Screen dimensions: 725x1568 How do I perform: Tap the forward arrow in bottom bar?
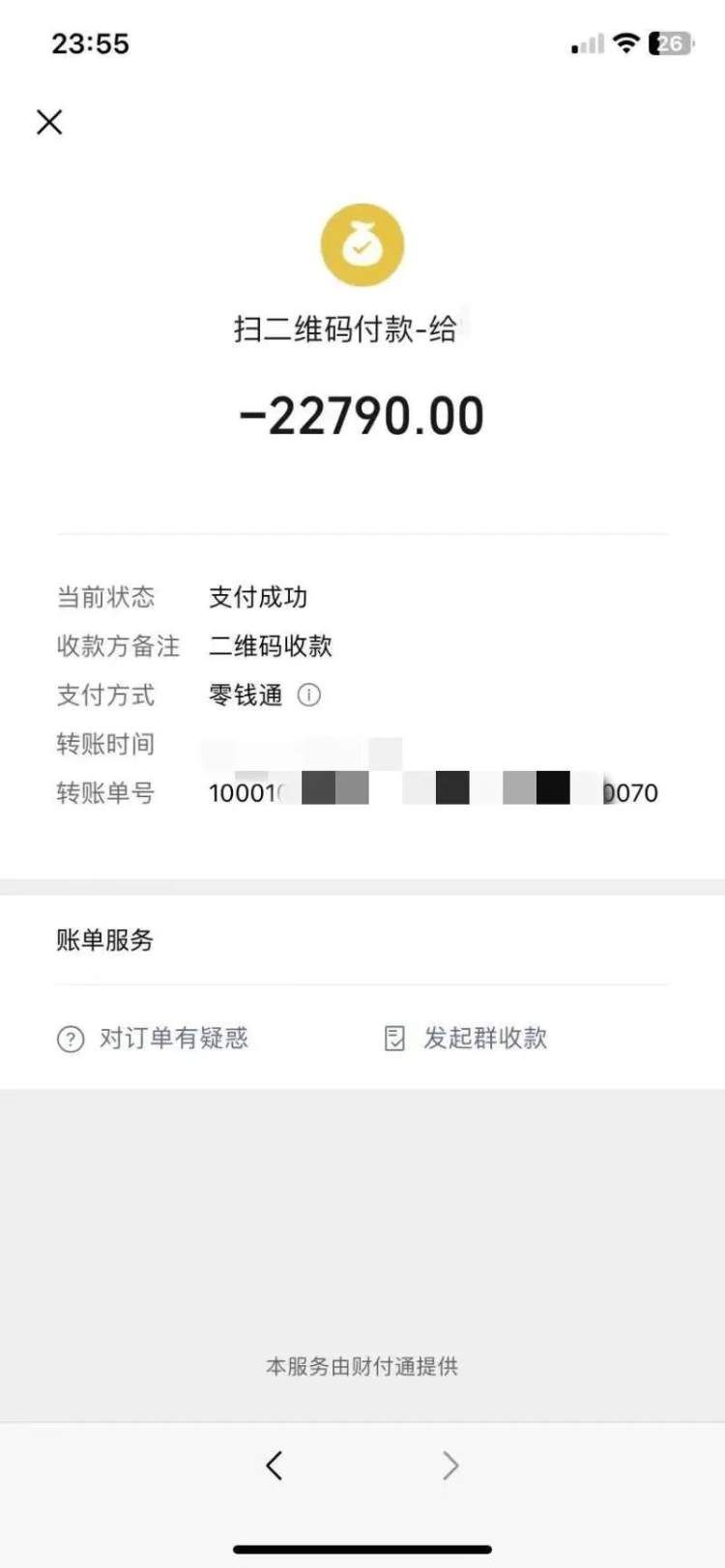tap(450, 1466)
